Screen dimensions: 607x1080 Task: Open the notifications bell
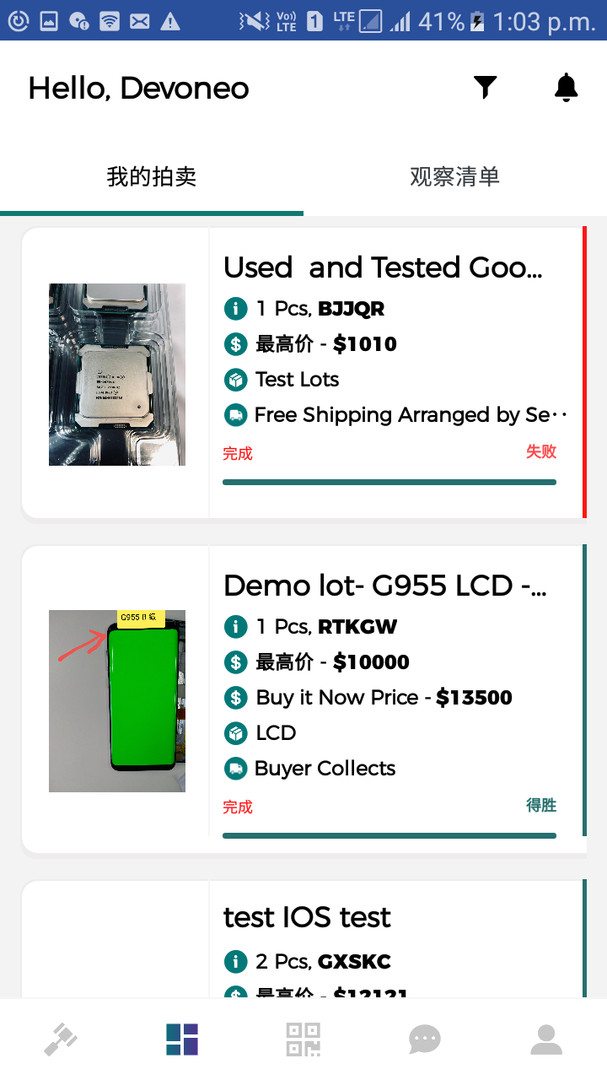pos(566,88)
